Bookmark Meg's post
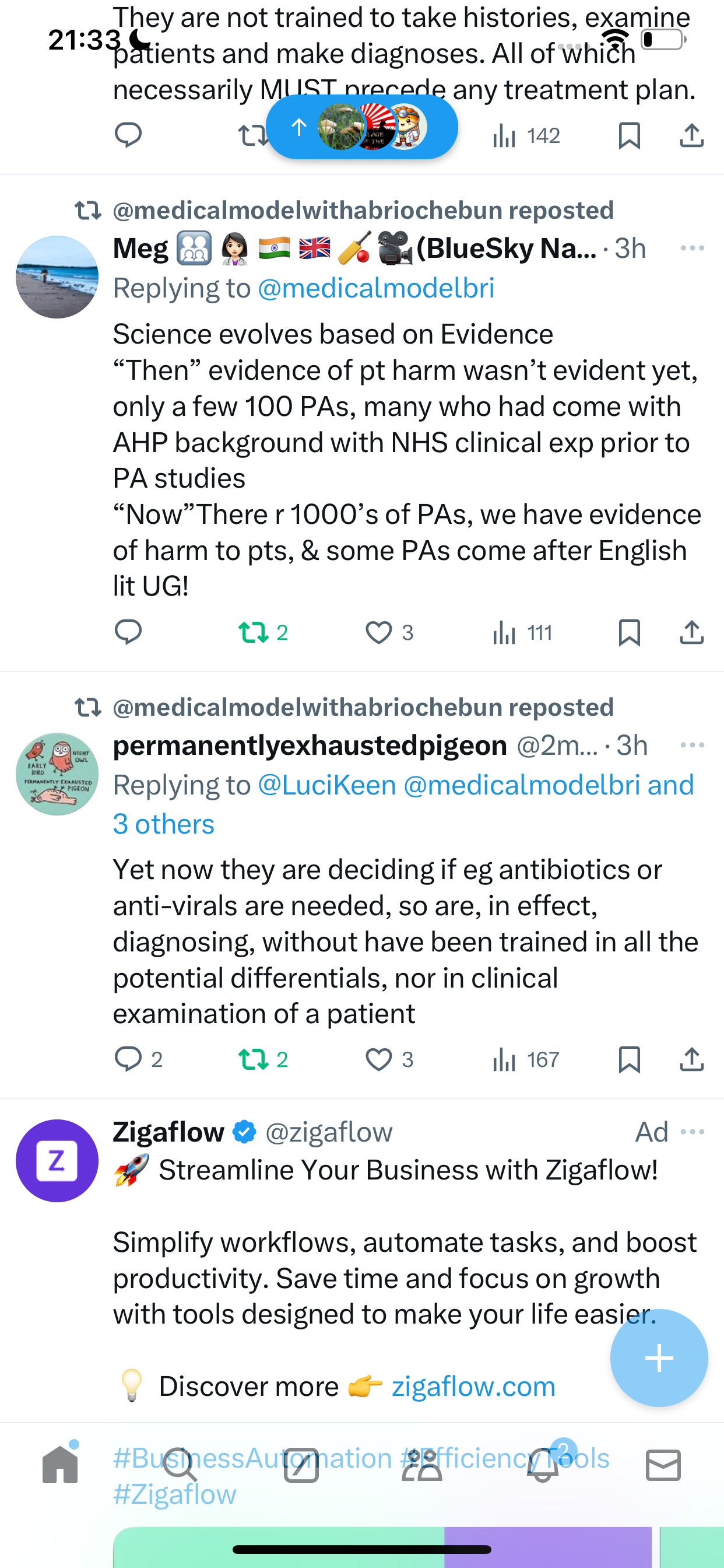 629,632
